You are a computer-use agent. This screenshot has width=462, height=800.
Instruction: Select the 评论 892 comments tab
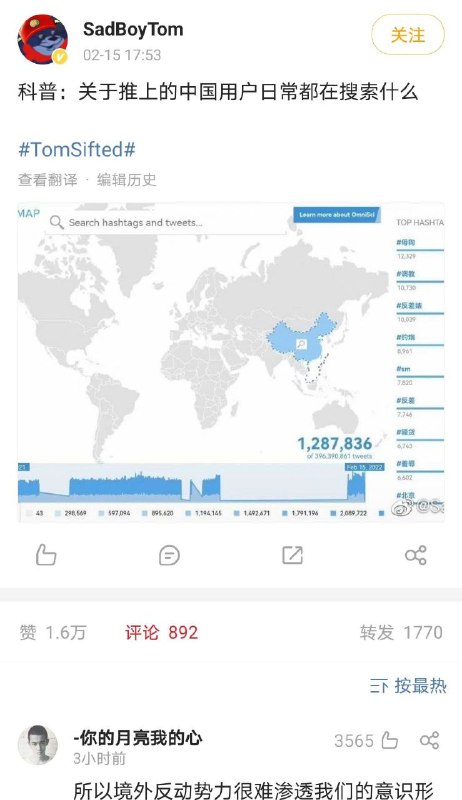tap(161, 633)
